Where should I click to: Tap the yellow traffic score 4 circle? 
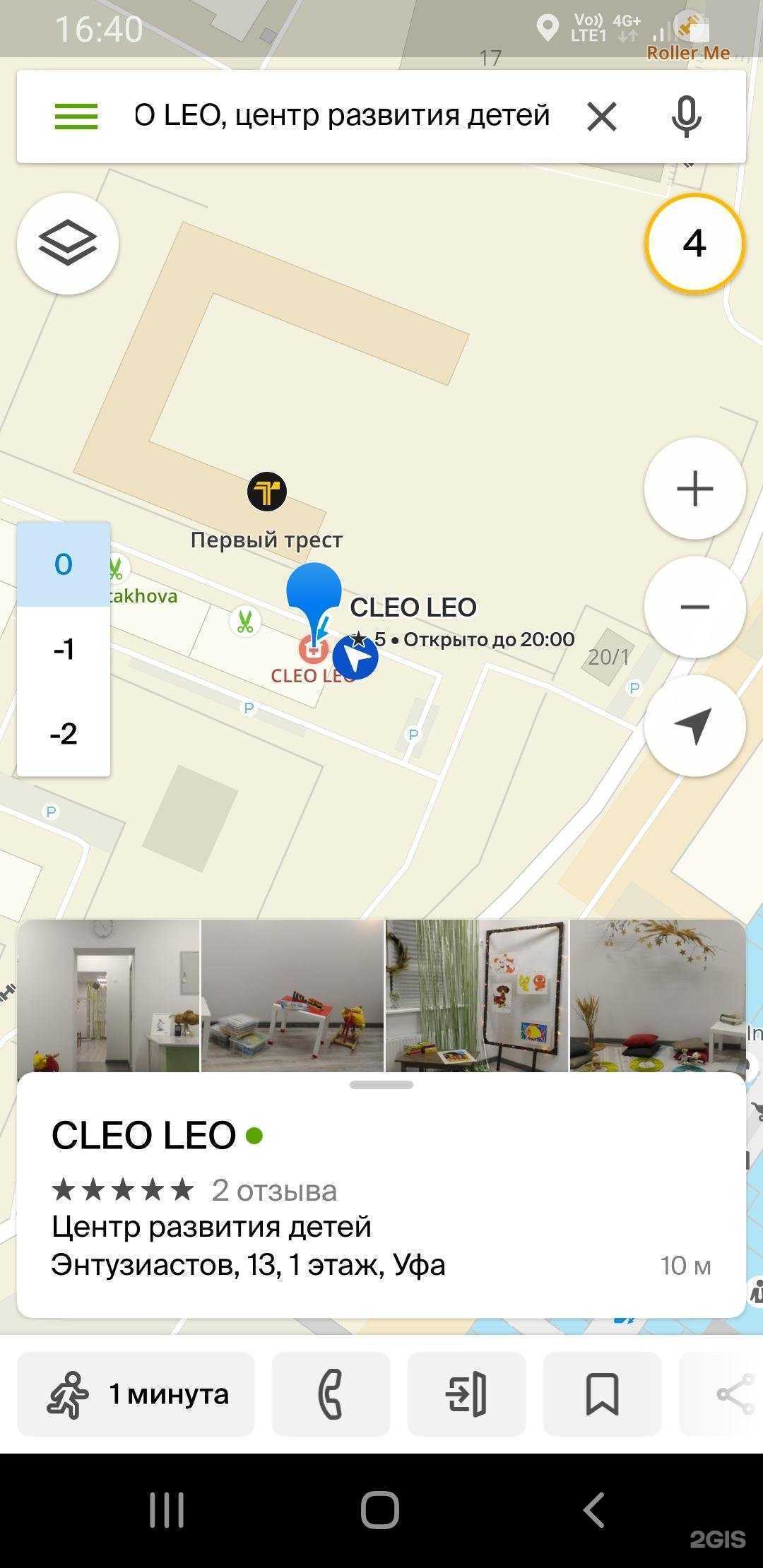695,243
